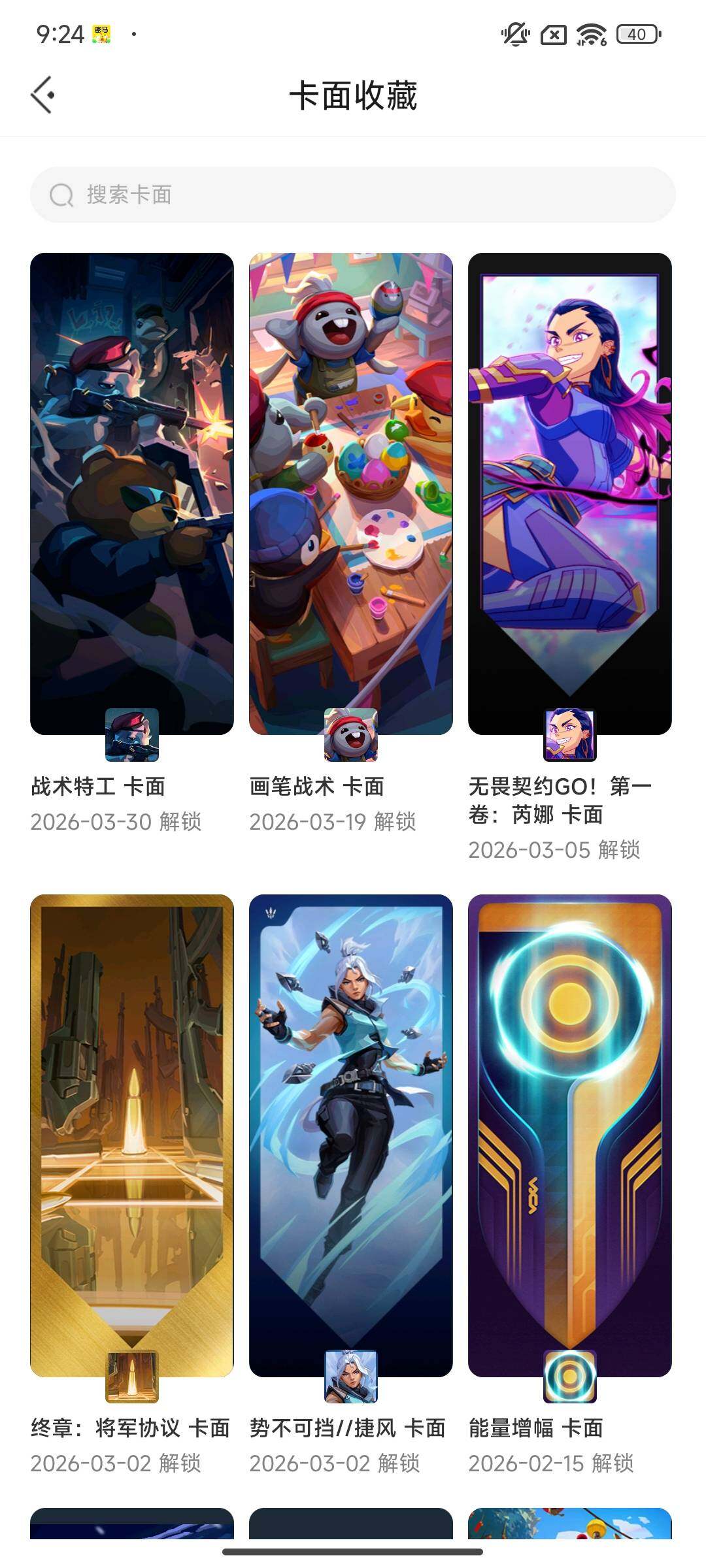Tap the search magnifier icon
Viewport: 706px width, 1568px height.
tap(61, 193)
